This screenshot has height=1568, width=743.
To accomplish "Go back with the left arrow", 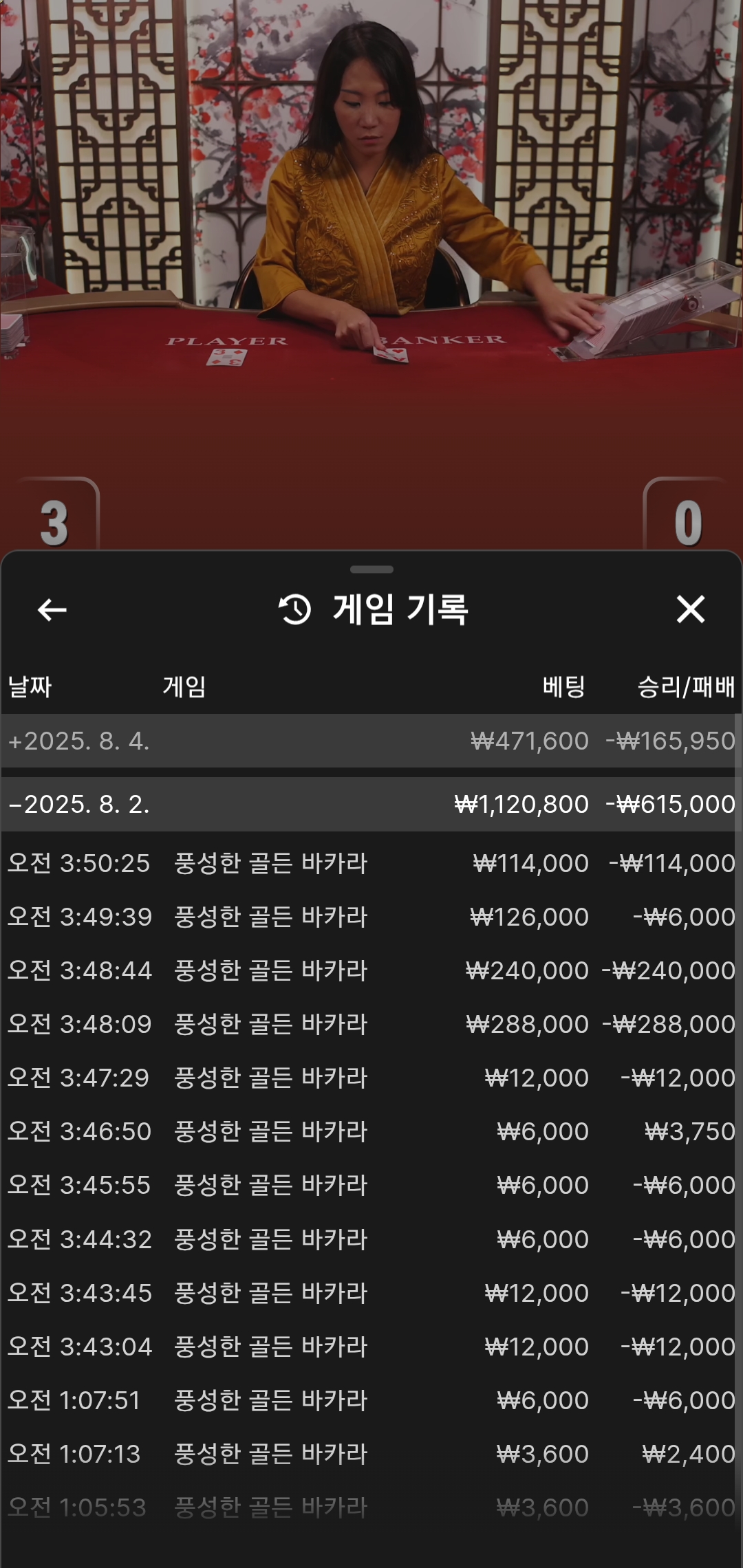I will coord(52,609).
